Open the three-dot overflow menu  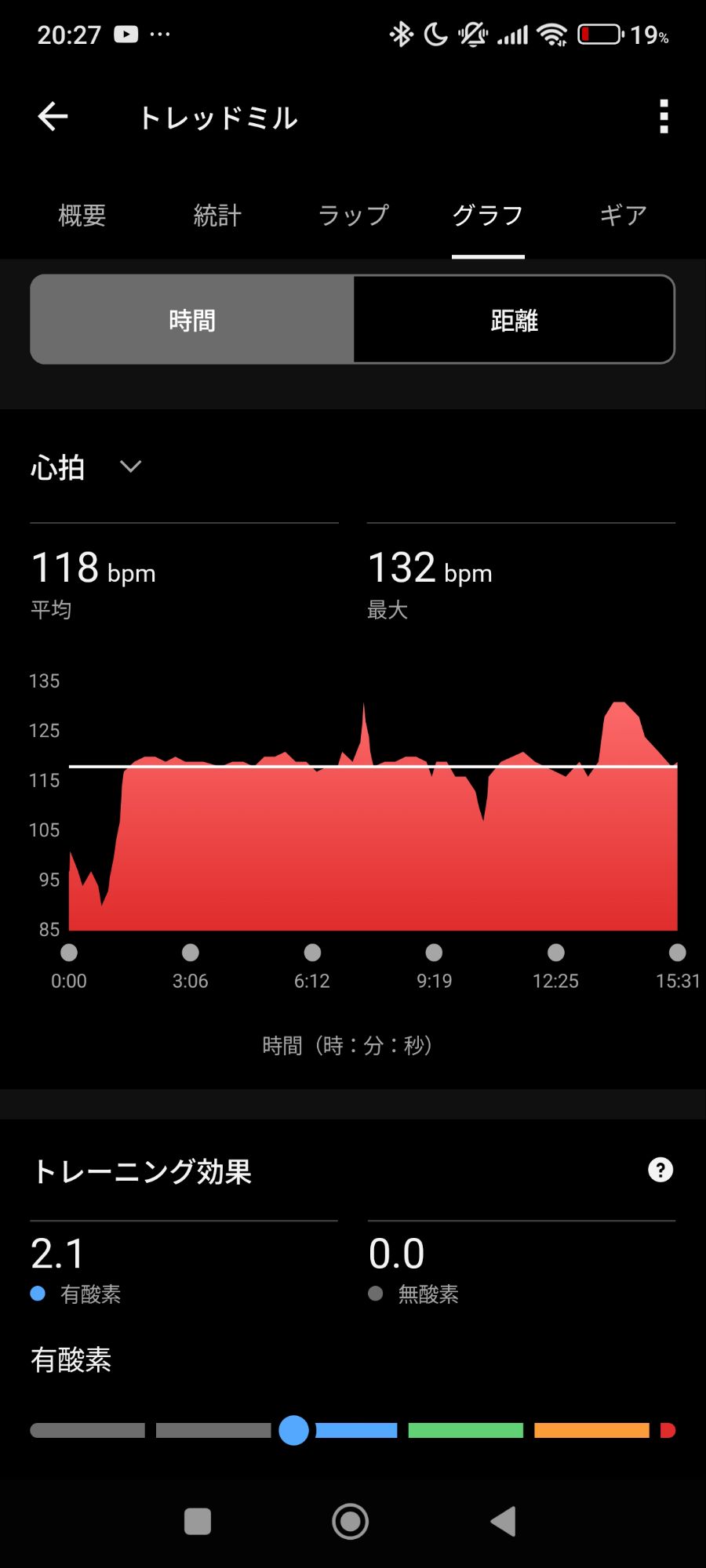point(664,117)
